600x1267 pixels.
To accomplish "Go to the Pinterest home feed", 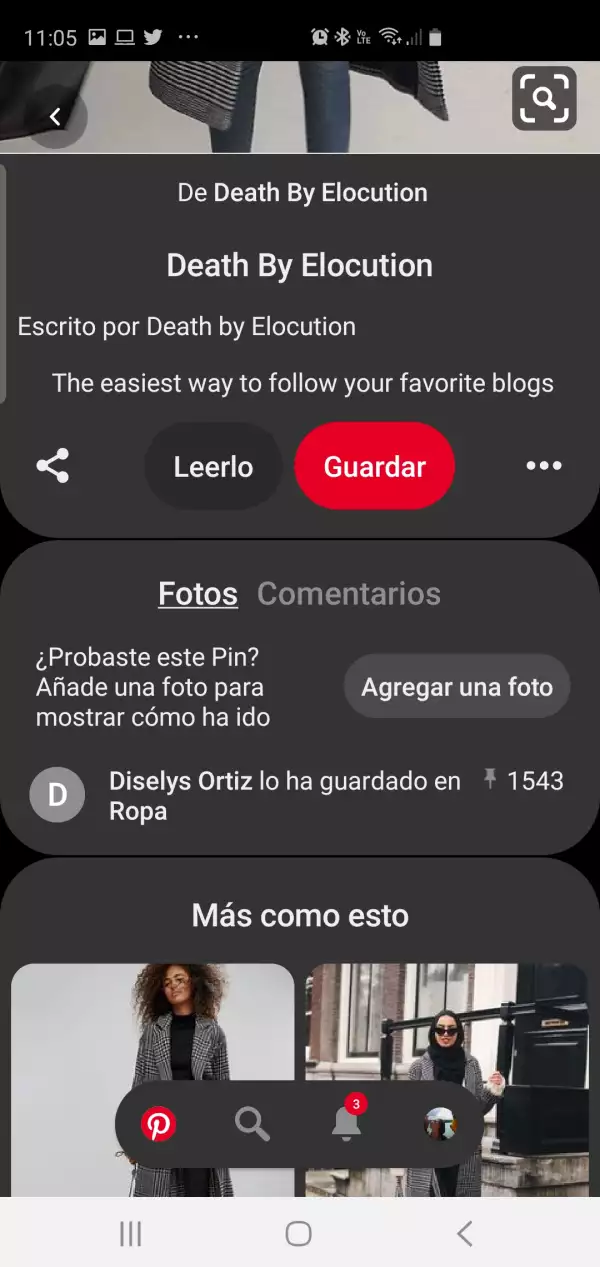I will (158, 1125).
